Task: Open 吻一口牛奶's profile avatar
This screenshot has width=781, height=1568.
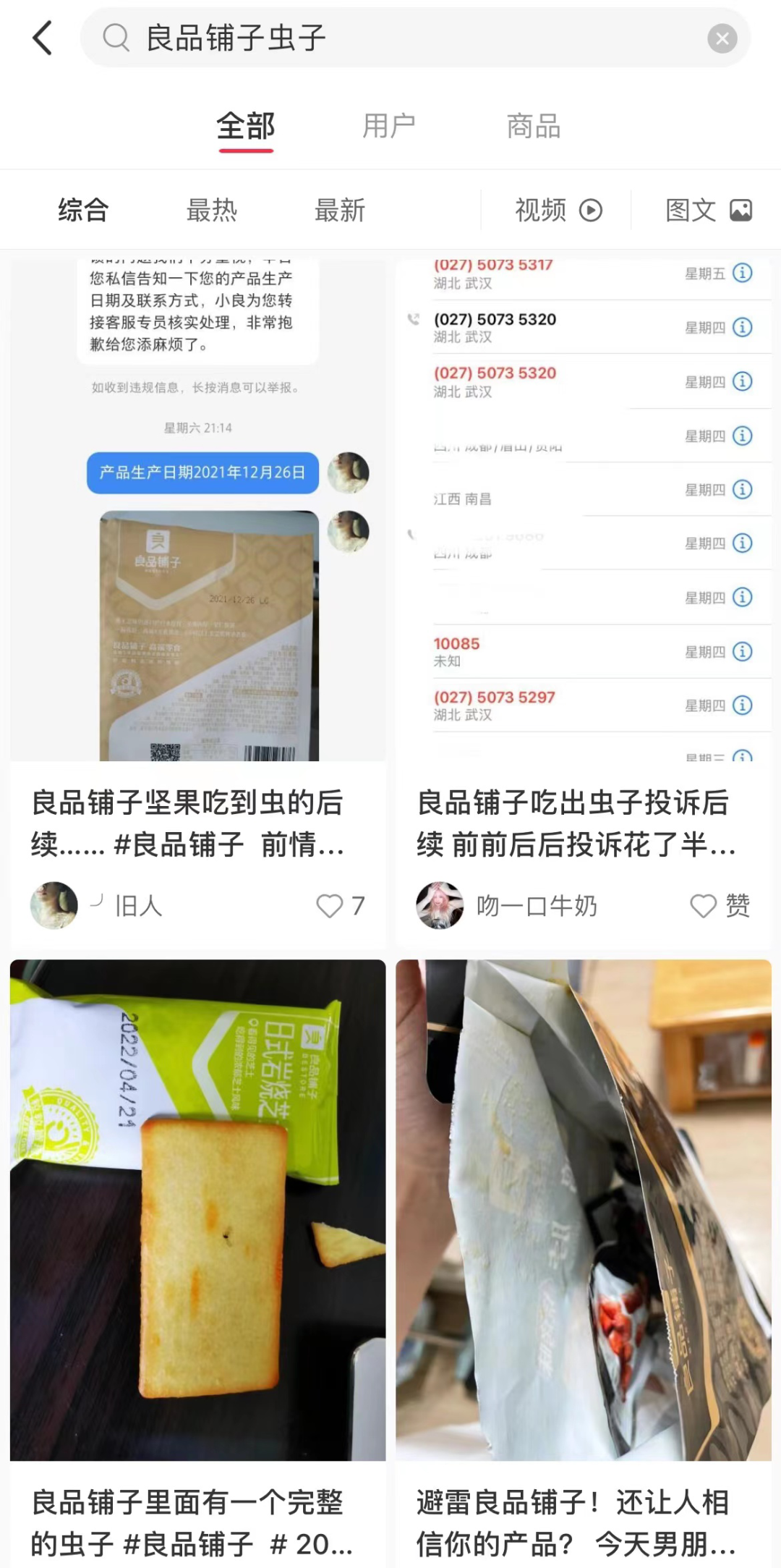Action: (440, 905)
